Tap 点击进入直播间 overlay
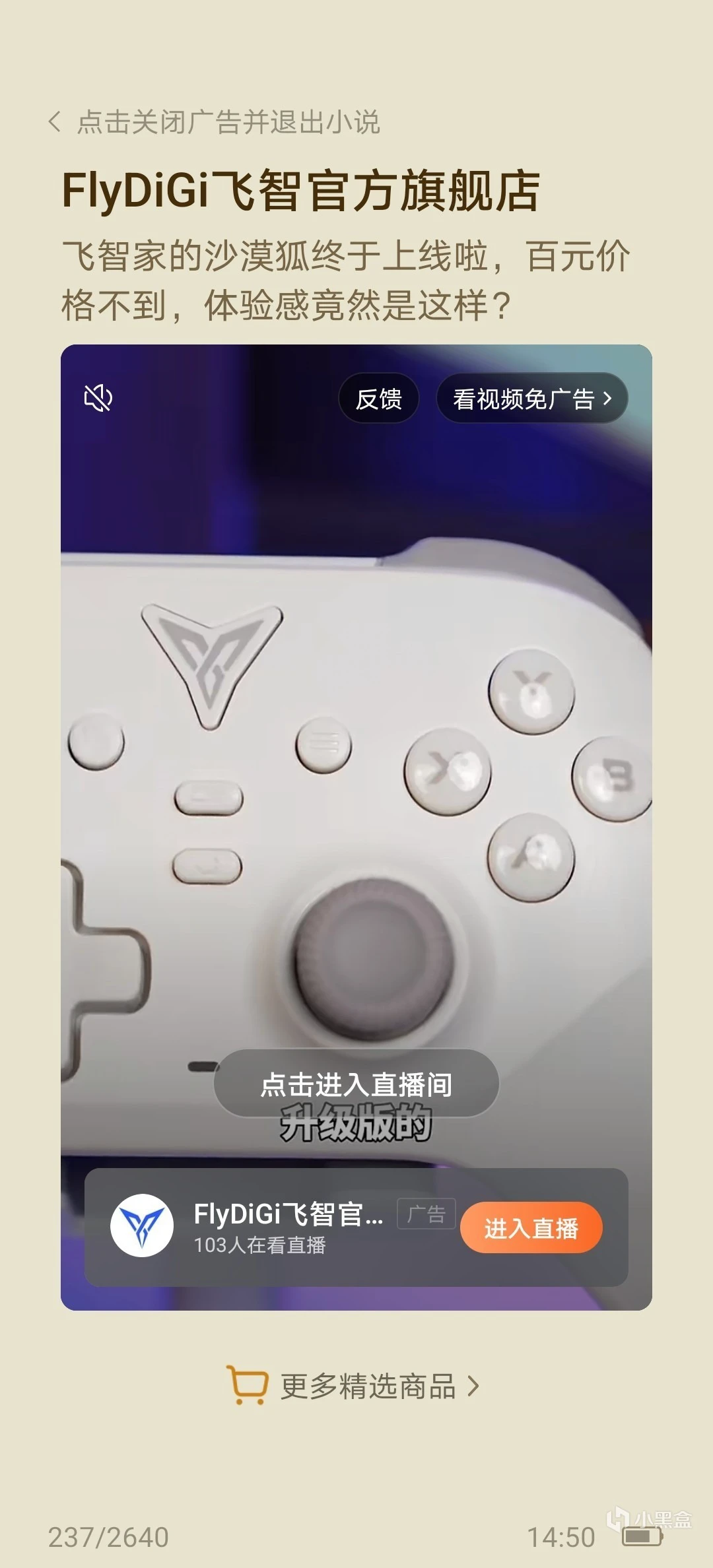This screenshot has width=713, height=1568. tap(356, 1084)
